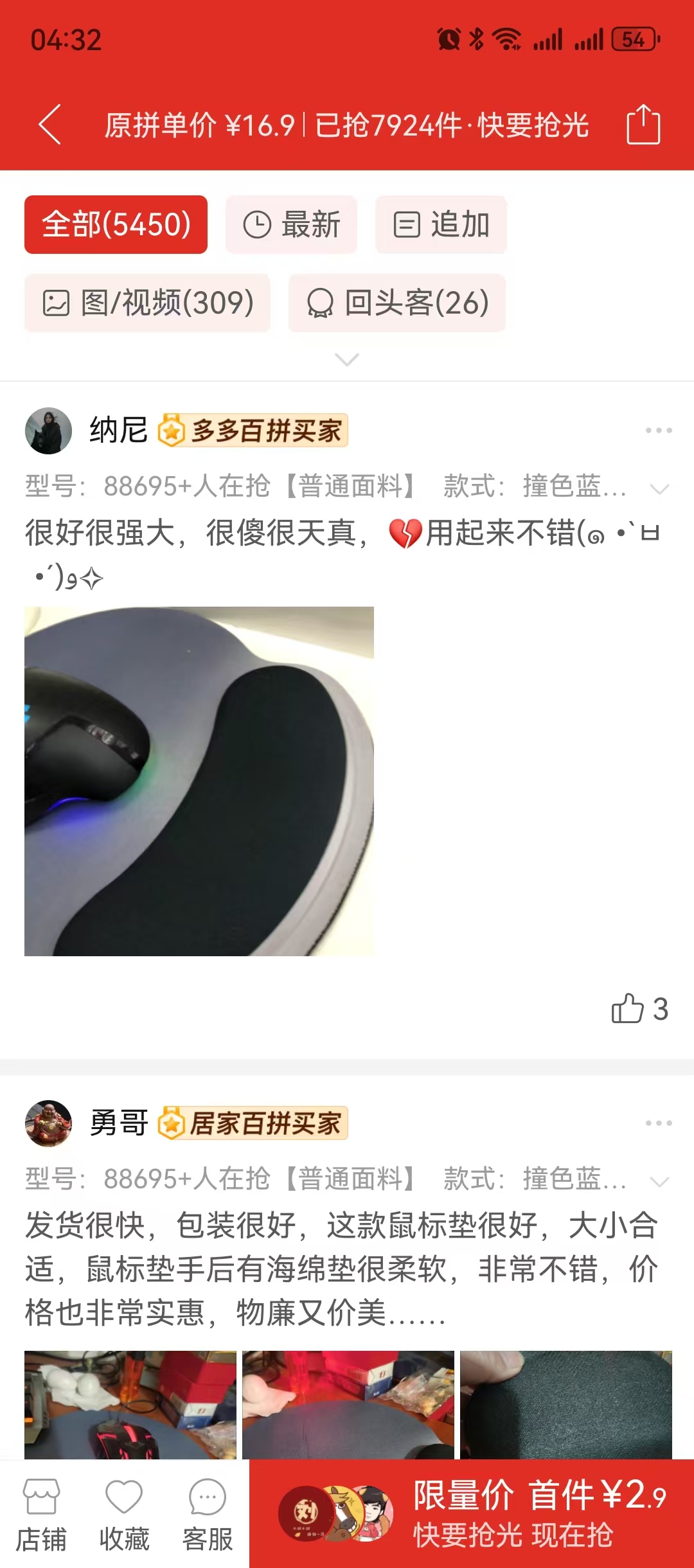Expand 纳尼's product spec details
The image size is (694, 1568).
[659, 489]
